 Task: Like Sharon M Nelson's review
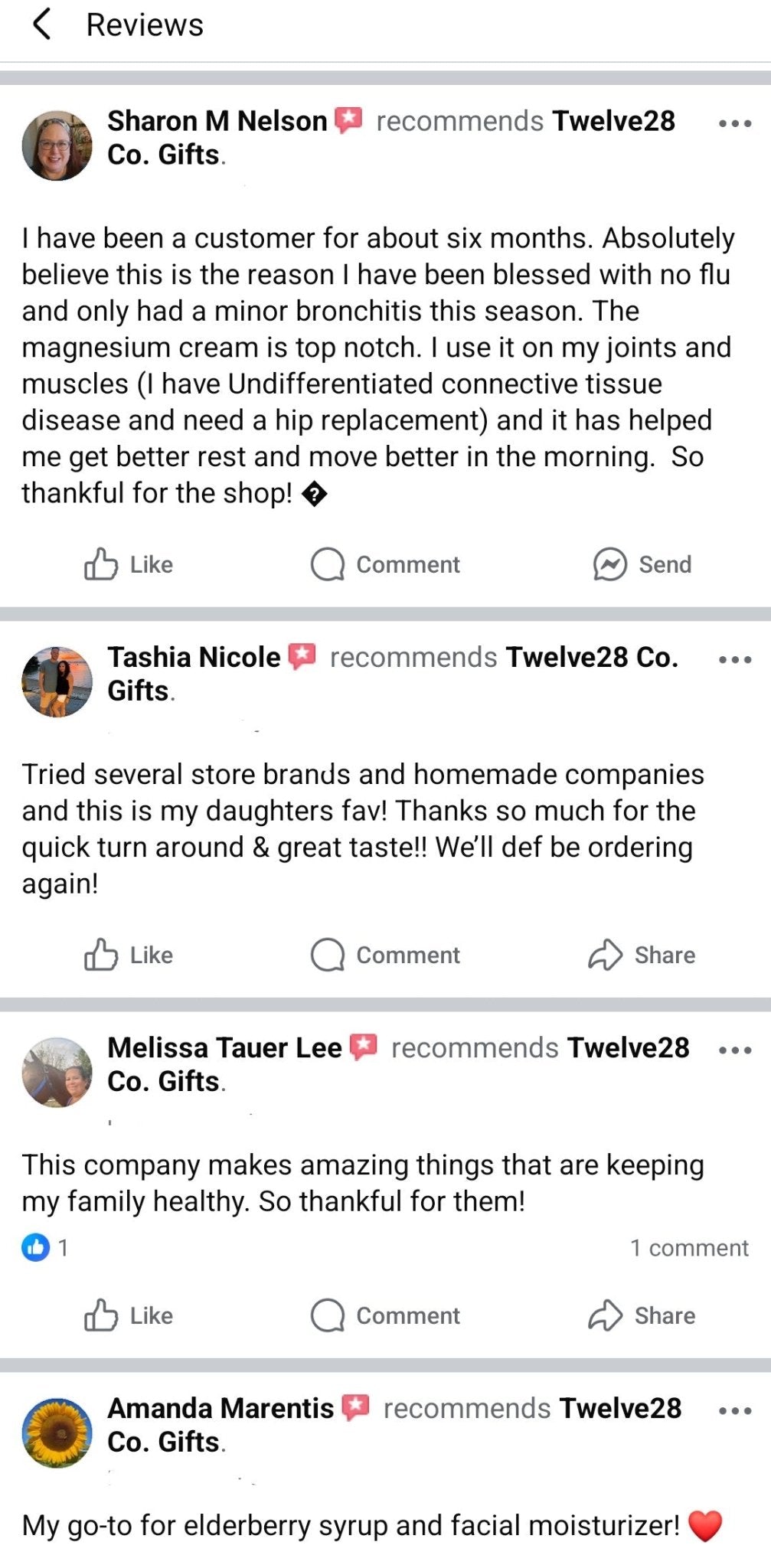click(129, 564)
